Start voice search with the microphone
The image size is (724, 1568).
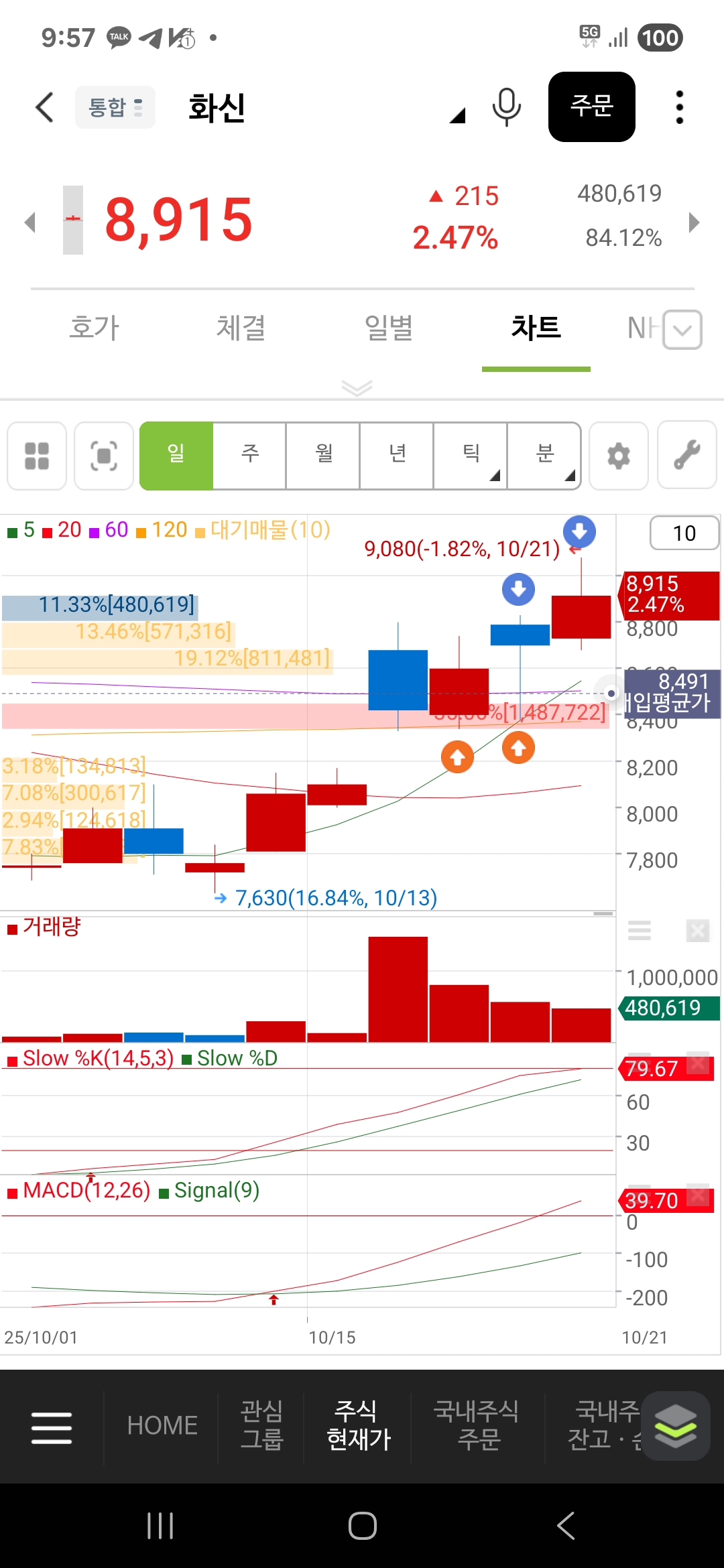click(x=506, y=107)
